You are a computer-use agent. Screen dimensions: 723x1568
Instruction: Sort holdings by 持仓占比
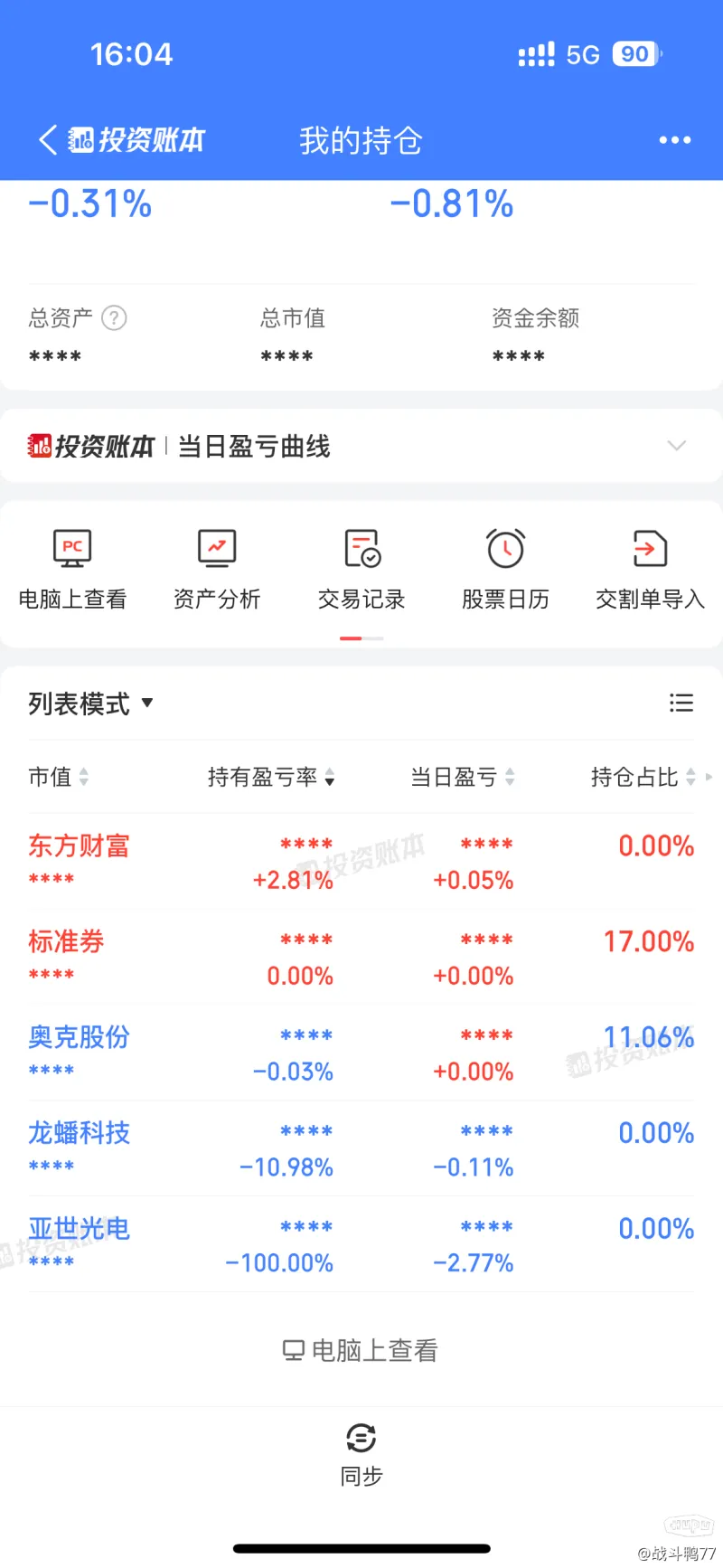coord(643,777)
